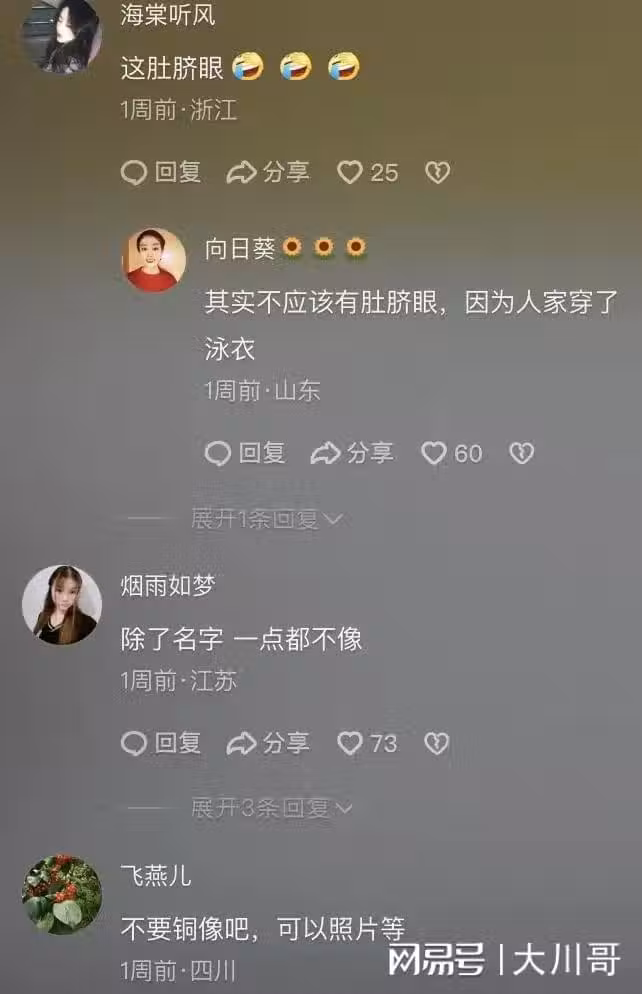Reply to 烟雨如梦's comment

click(x=161, y=744)
